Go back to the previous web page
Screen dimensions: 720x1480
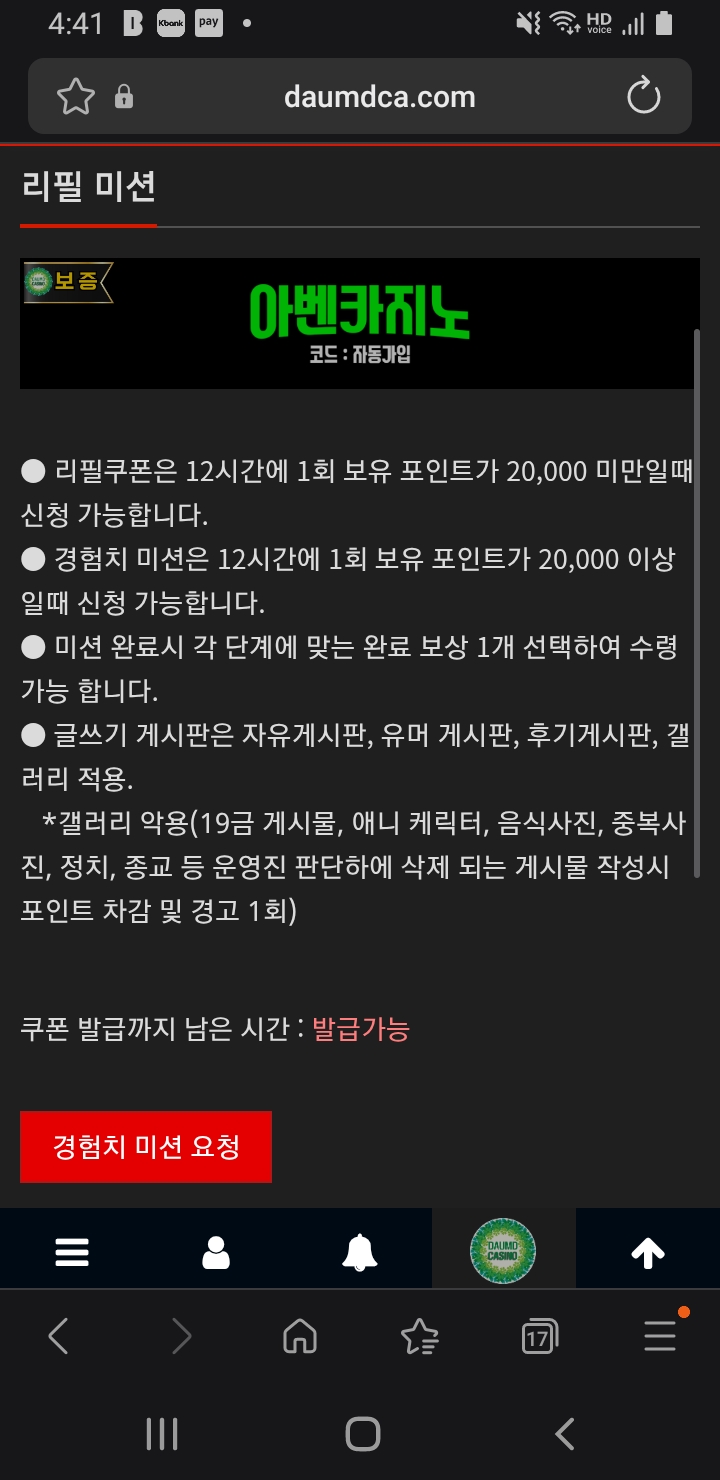click(59, 1336)
